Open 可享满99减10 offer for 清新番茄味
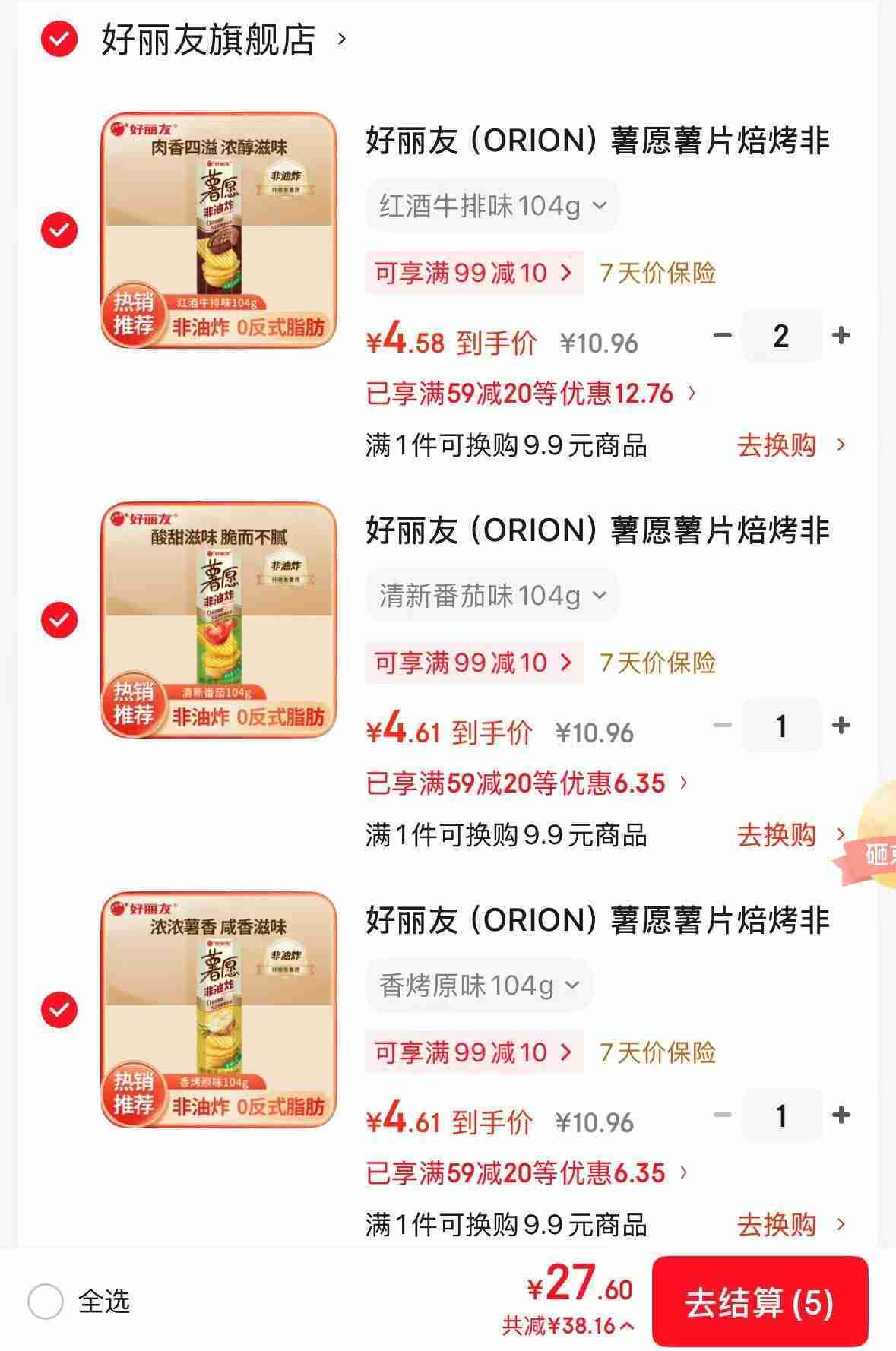 click(x=473, y=663)
